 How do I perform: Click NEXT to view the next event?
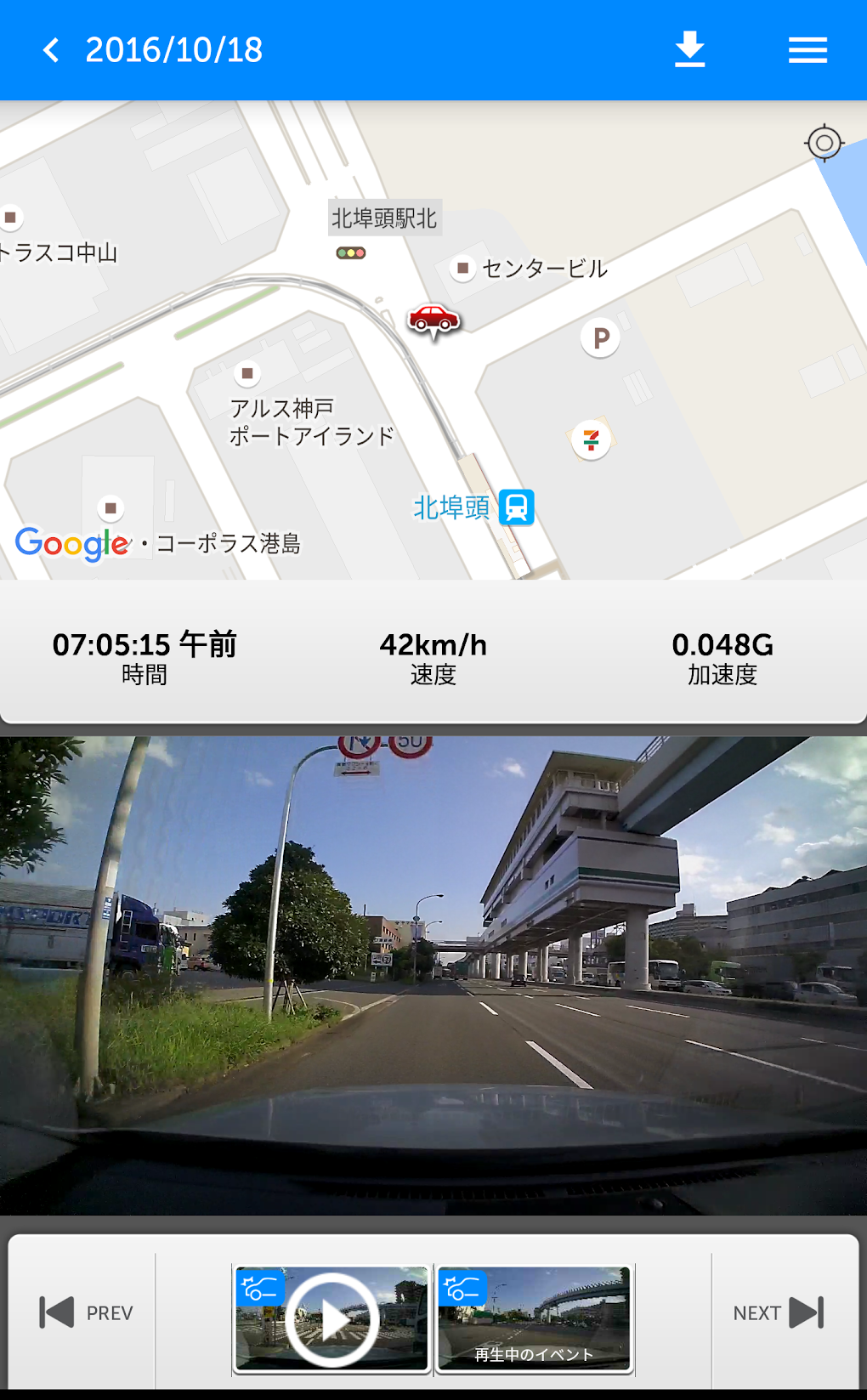tap(775, 1312)
